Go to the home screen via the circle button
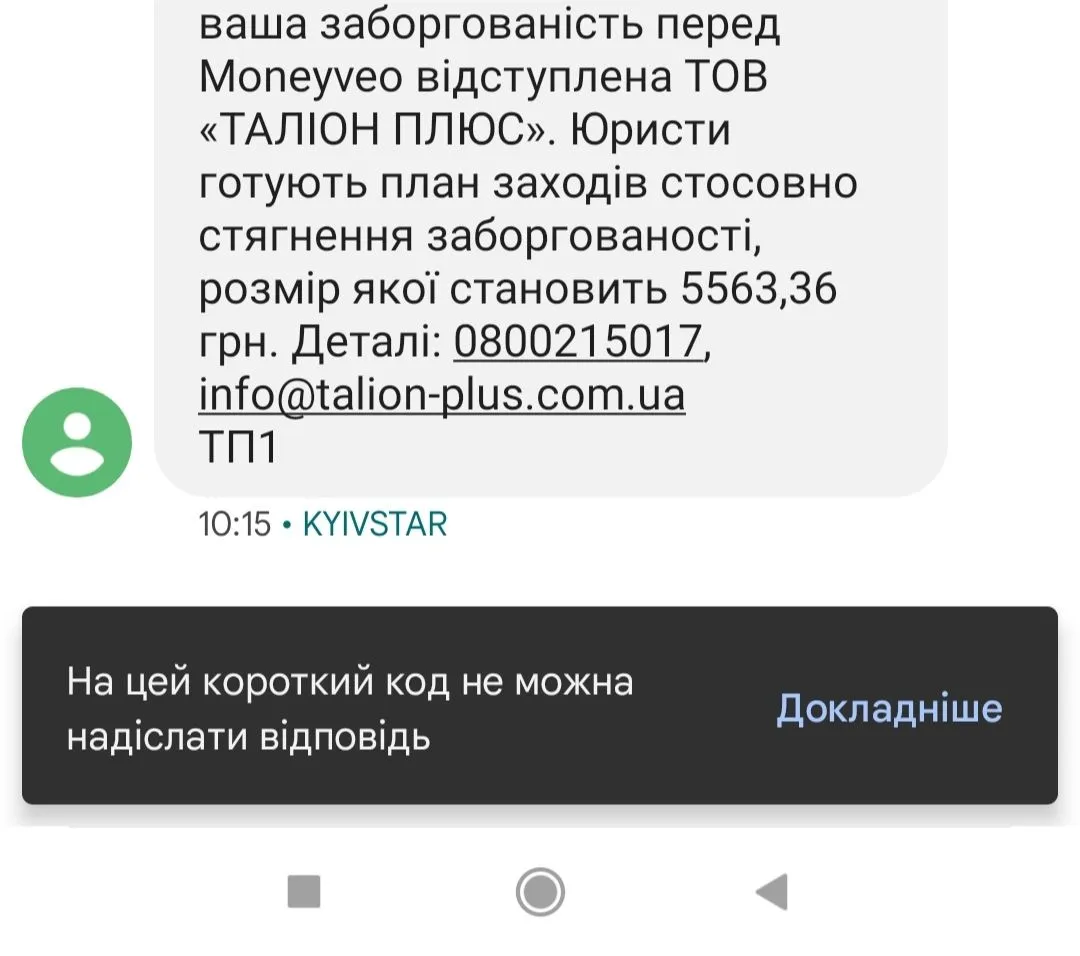The image size is (1080, 956). (540, 890)
